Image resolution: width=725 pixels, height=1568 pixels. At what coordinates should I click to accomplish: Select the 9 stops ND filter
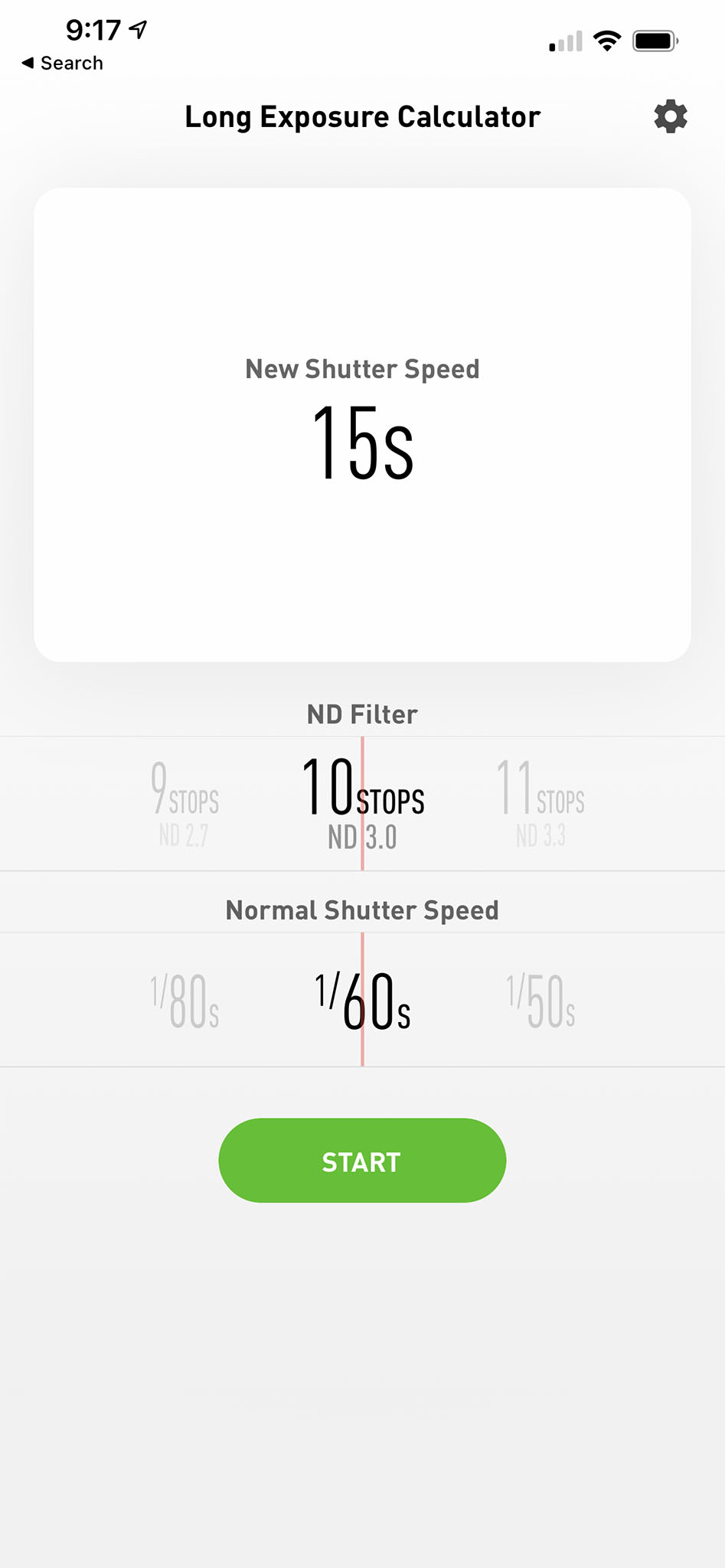click(185, 804)
